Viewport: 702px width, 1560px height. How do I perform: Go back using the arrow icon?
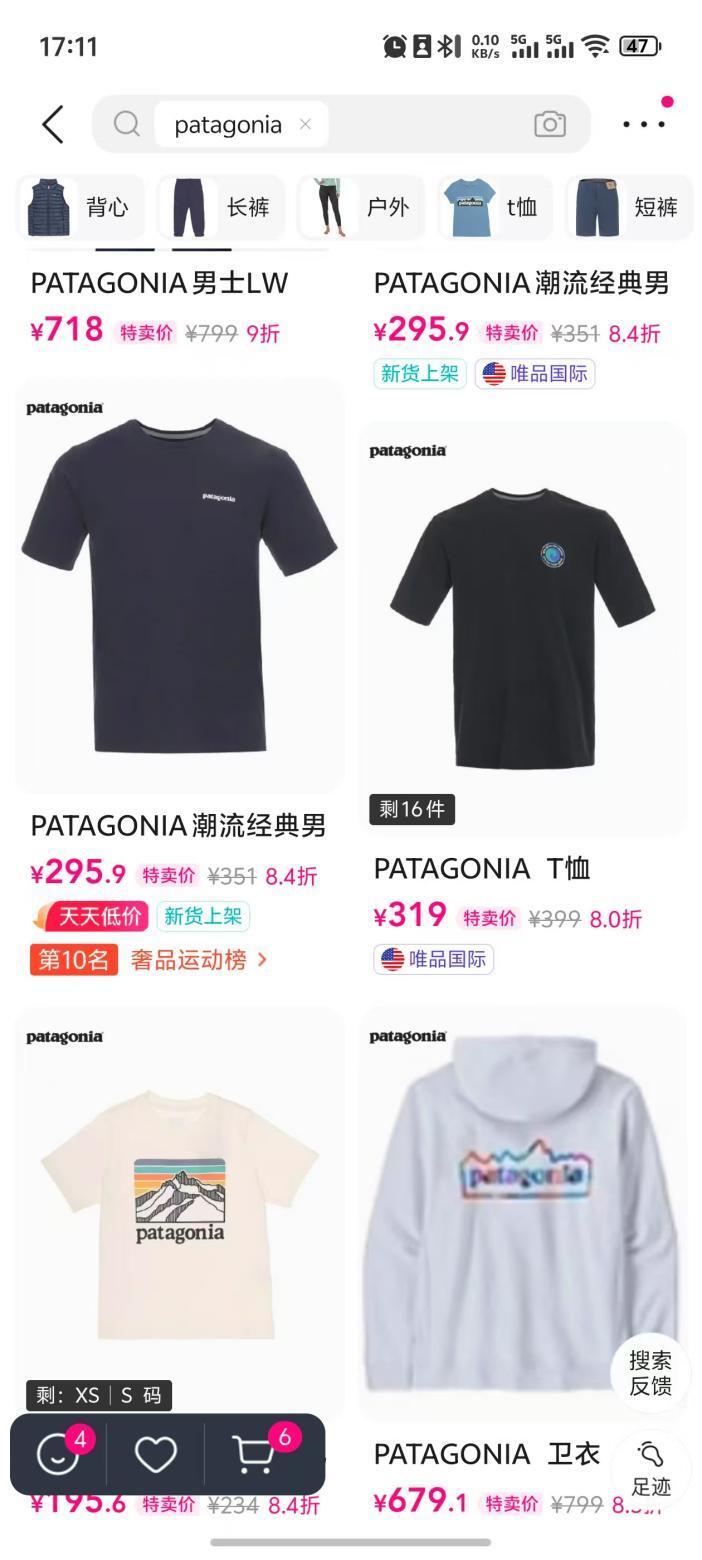click(54, 125)
